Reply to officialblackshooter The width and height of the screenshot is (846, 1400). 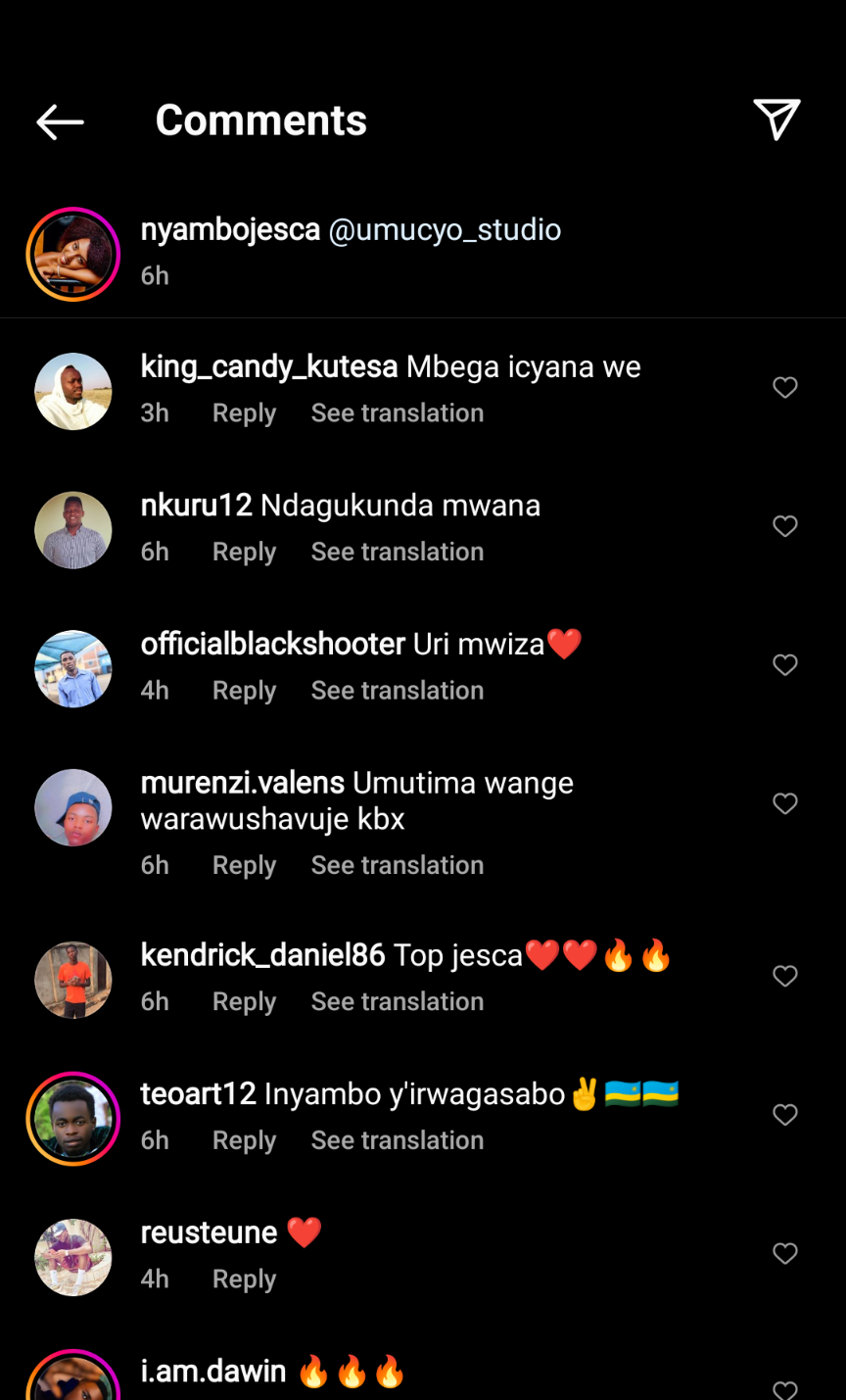(244, 691)
